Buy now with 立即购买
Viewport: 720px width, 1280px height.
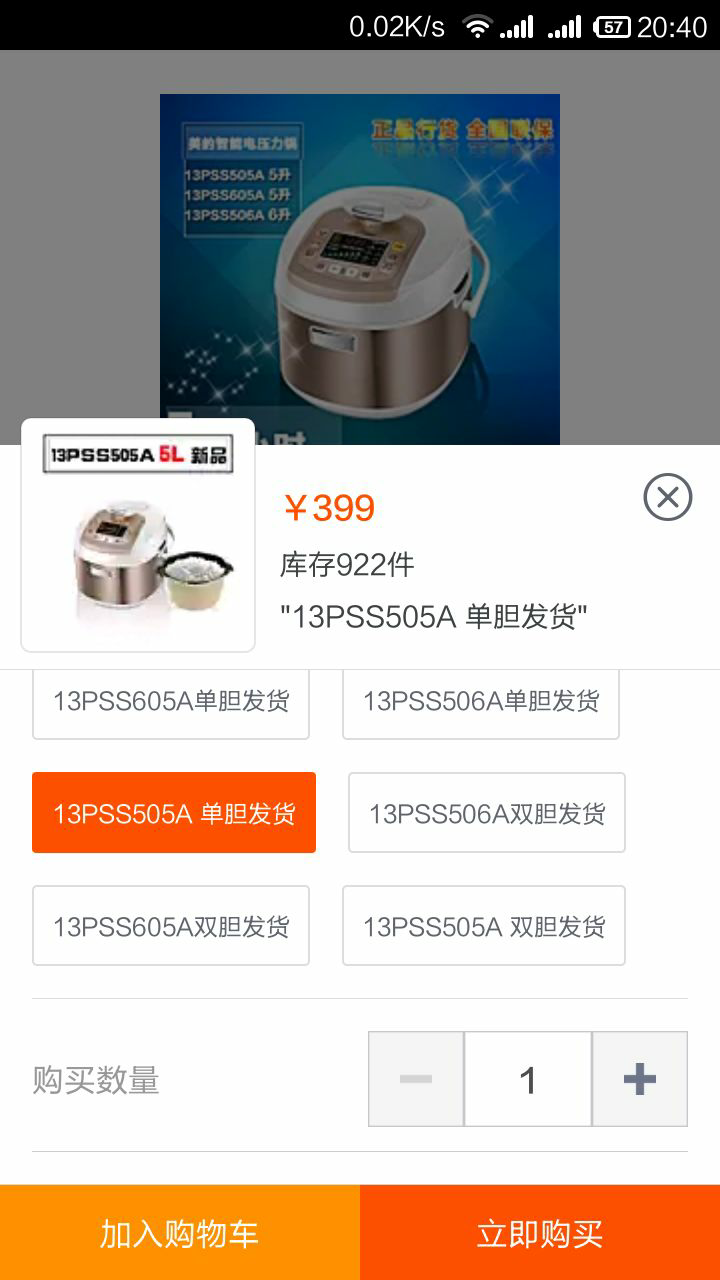click(540, 1233)
